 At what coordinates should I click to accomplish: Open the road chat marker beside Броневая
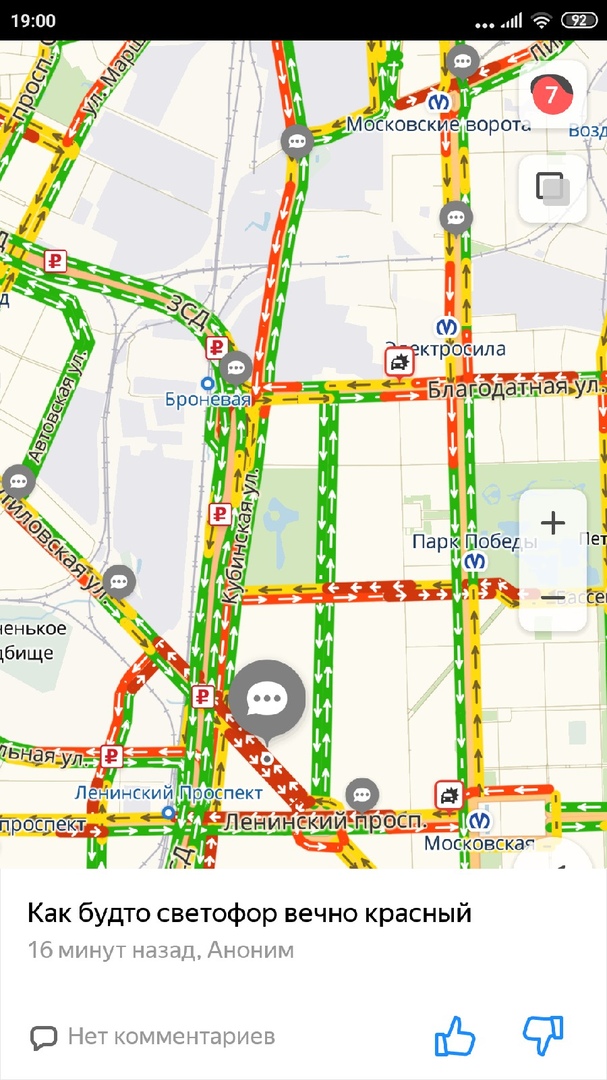[x=236, y=367]
